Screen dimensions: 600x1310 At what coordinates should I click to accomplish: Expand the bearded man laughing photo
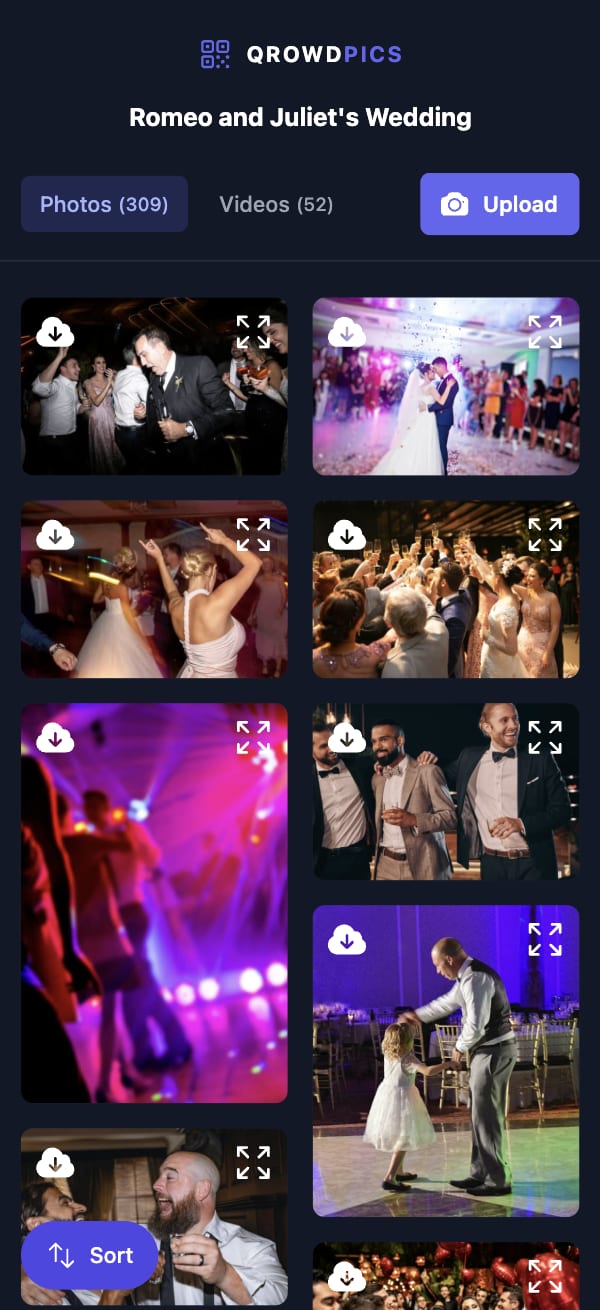(253, 1163)
